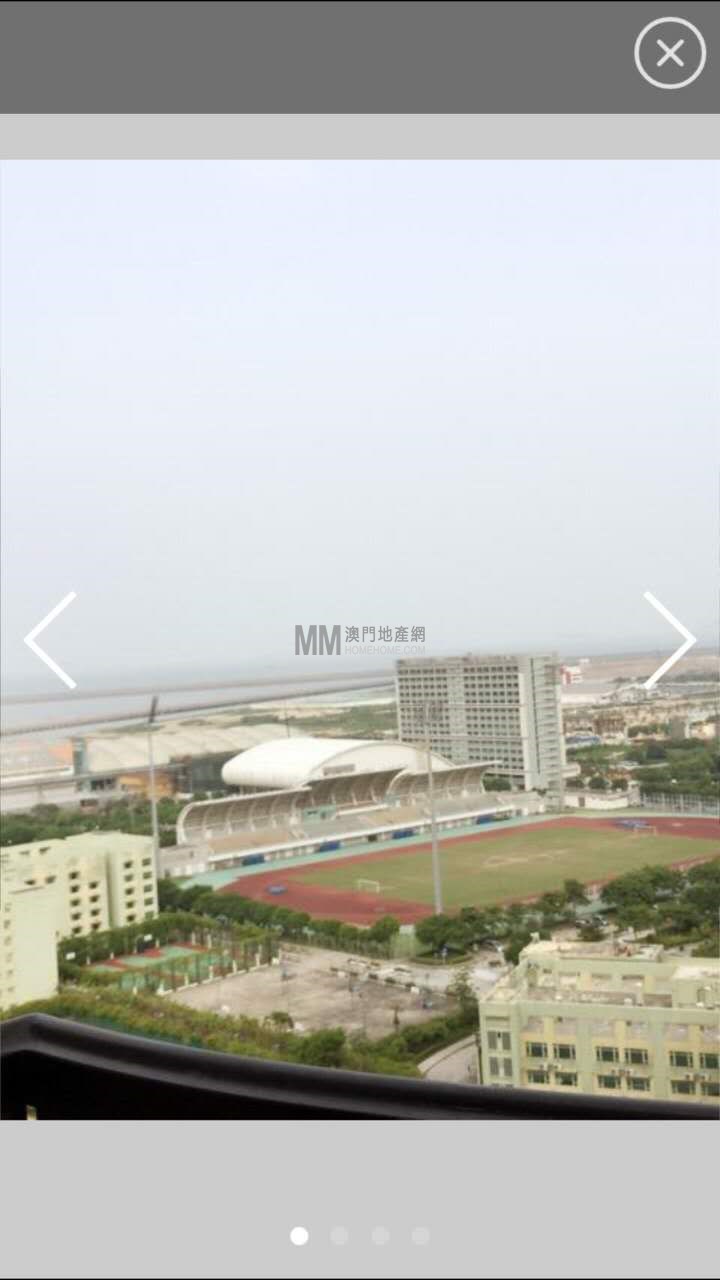This screenshot has height=1280, width=720.
Task: Show the next photo
Action: [x=669, y=640]
